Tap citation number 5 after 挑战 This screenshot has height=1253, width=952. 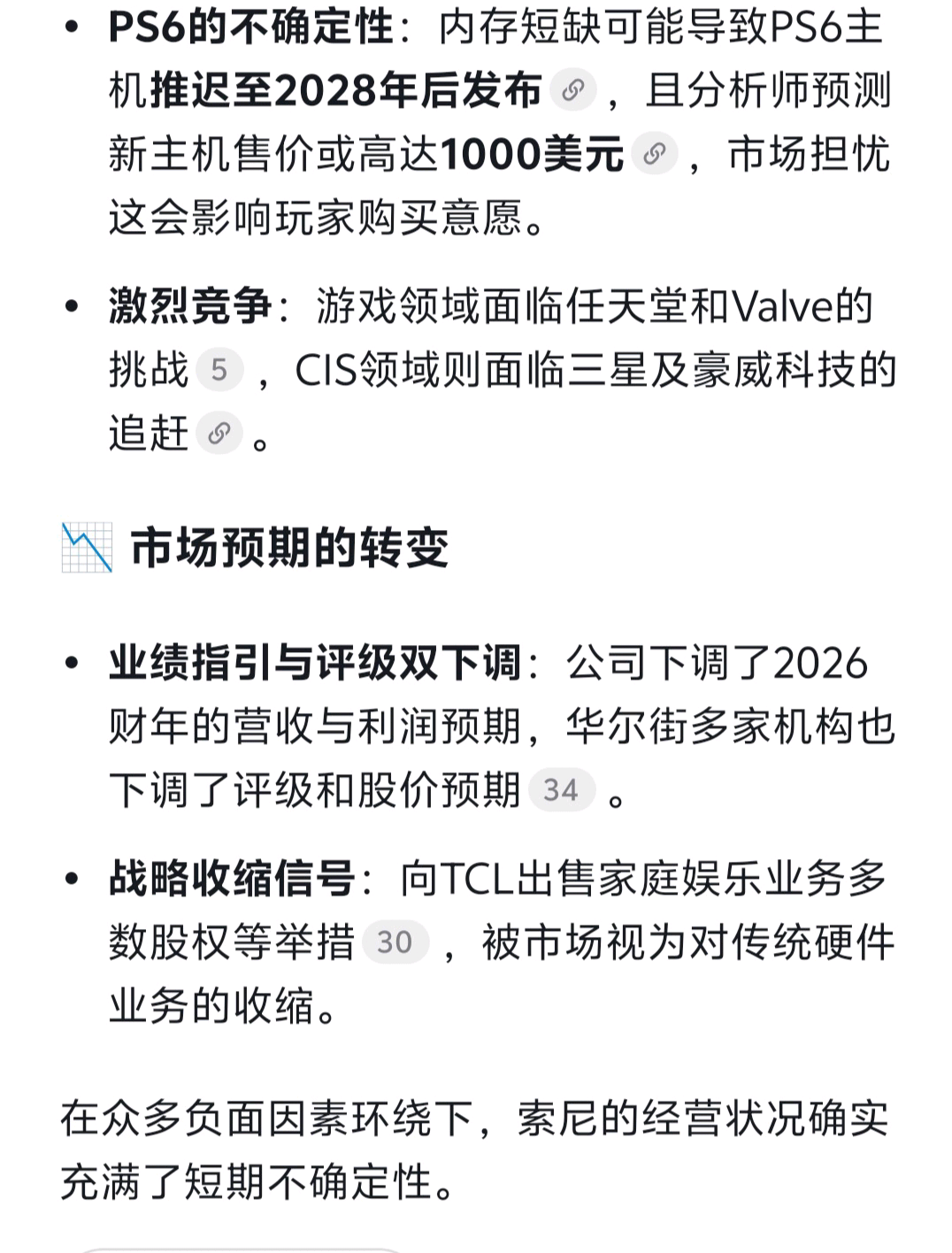pyautogui.click(x=219, y=370)
